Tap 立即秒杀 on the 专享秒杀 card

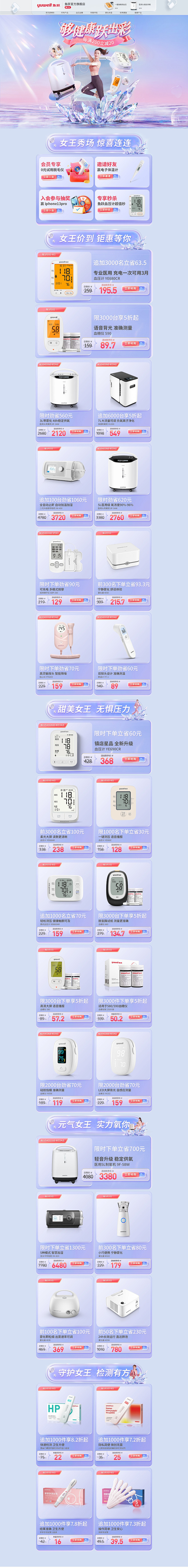point(105,210)
